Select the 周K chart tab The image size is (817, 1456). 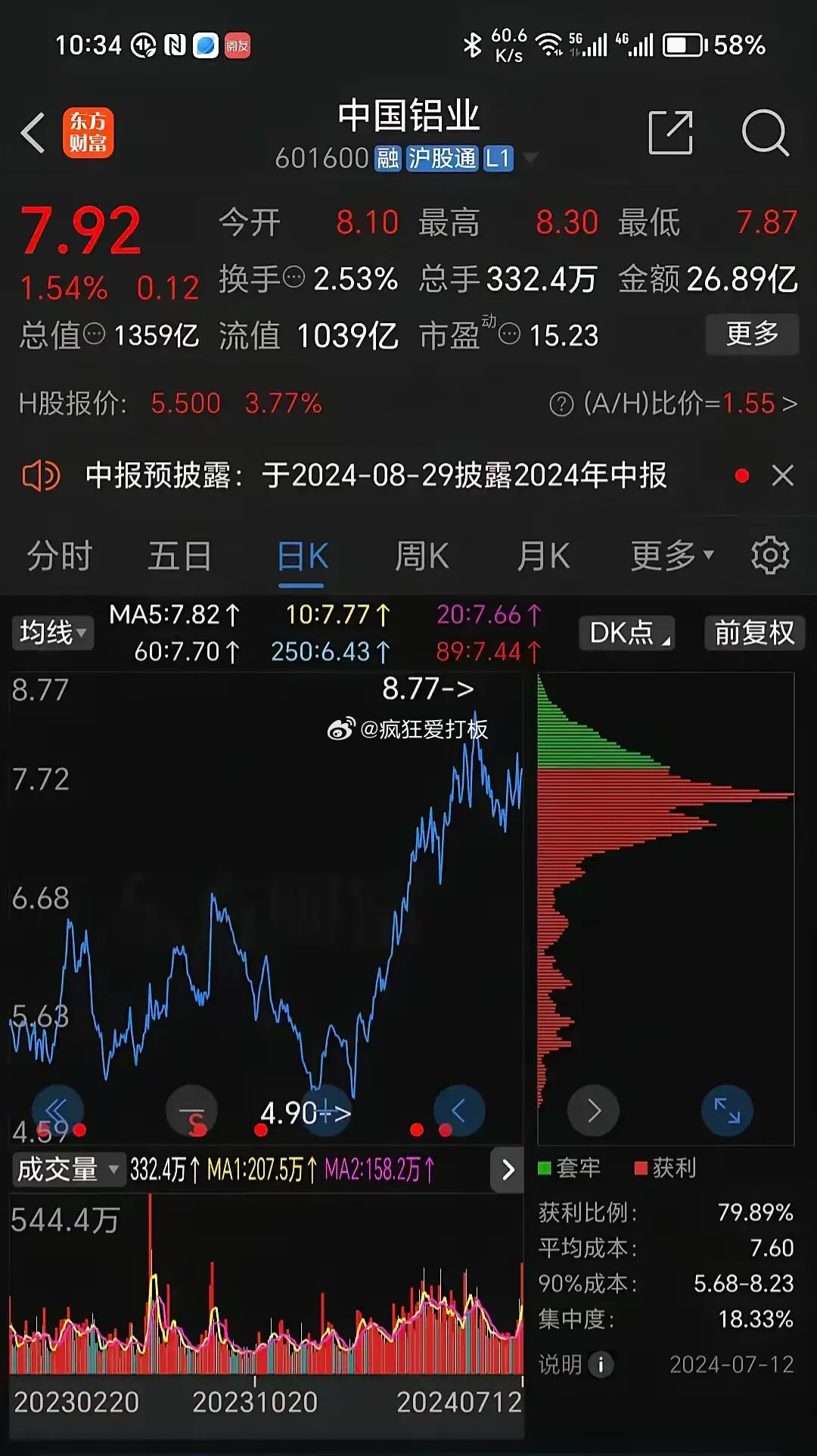point(422,556)
